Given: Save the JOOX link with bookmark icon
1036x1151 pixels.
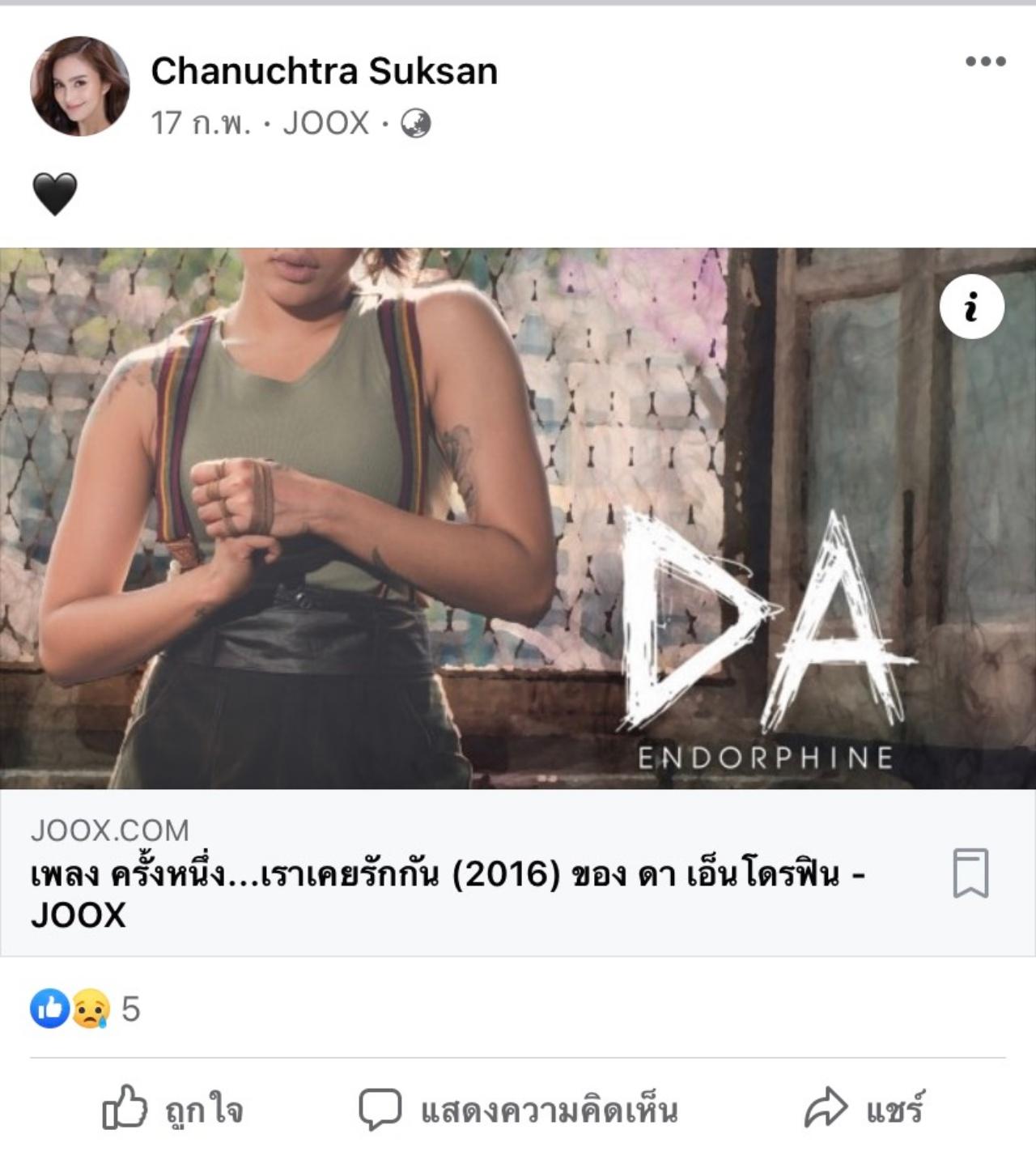Looking at the screenshot, I should 970,873.
